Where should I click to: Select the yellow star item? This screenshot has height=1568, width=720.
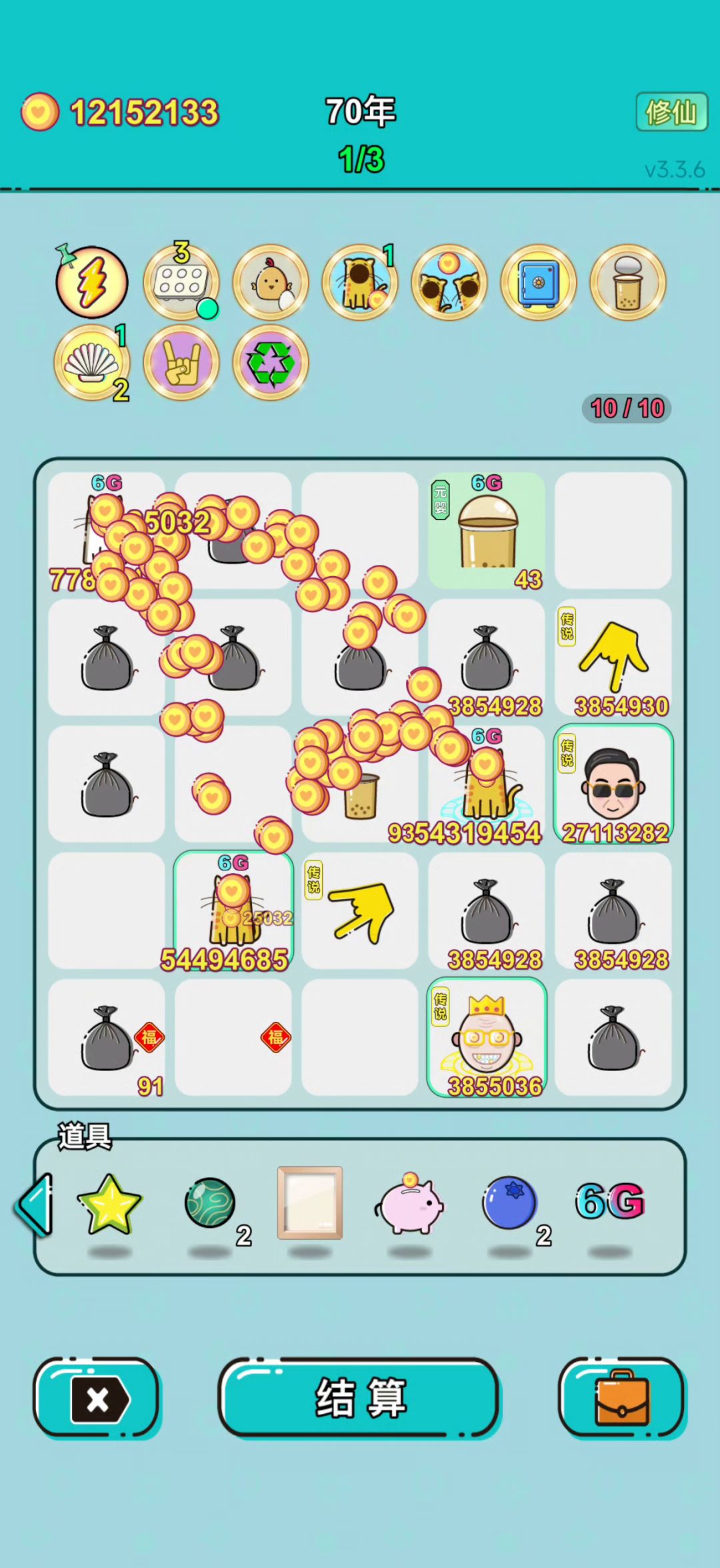[x=109, y=1205]
